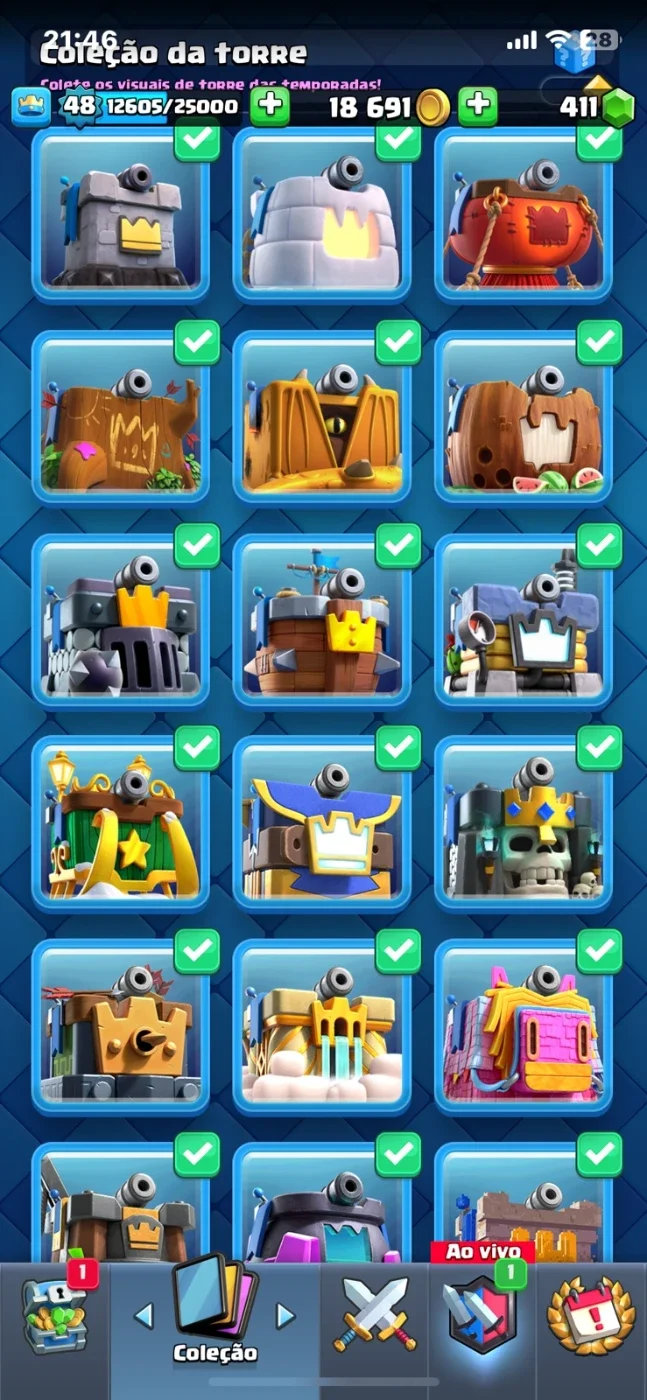Image resolution: width=647 pixels, height=1400 pixels.
Task: Choose the watermelon barrel tower skin
Action: tap(523, 416)
